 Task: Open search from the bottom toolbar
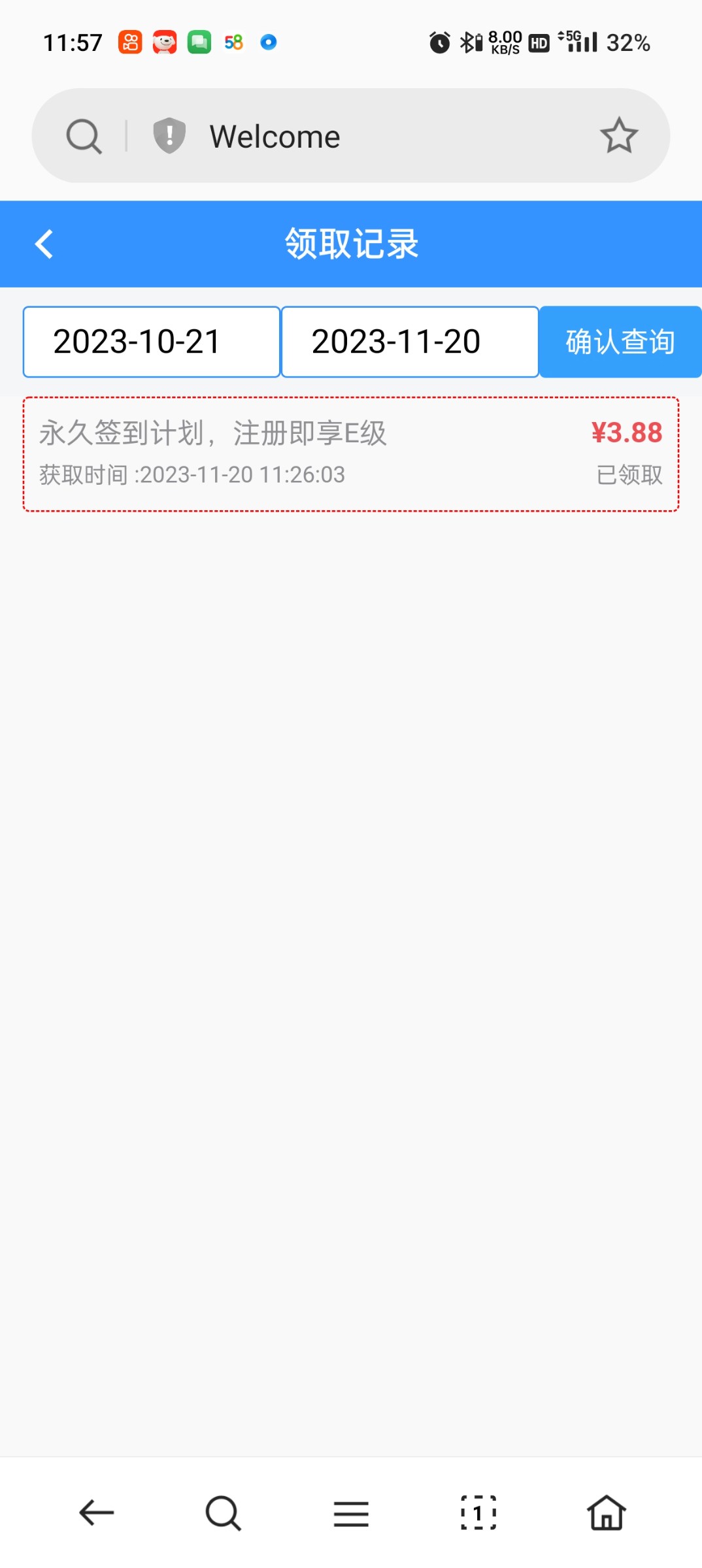click(x=223, y=1512)
